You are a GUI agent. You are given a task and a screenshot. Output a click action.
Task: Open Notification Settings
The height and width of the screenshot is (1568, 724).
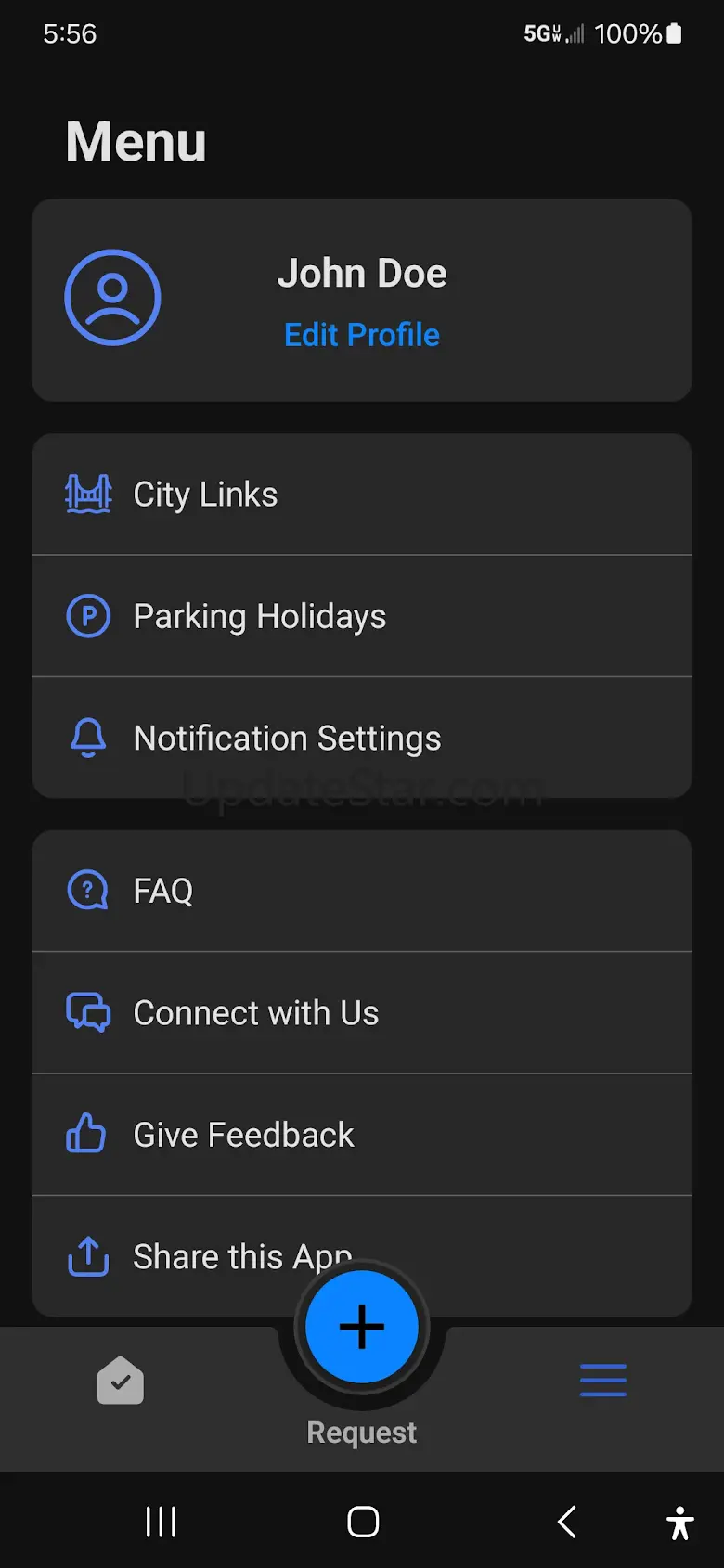click(361, 738)
